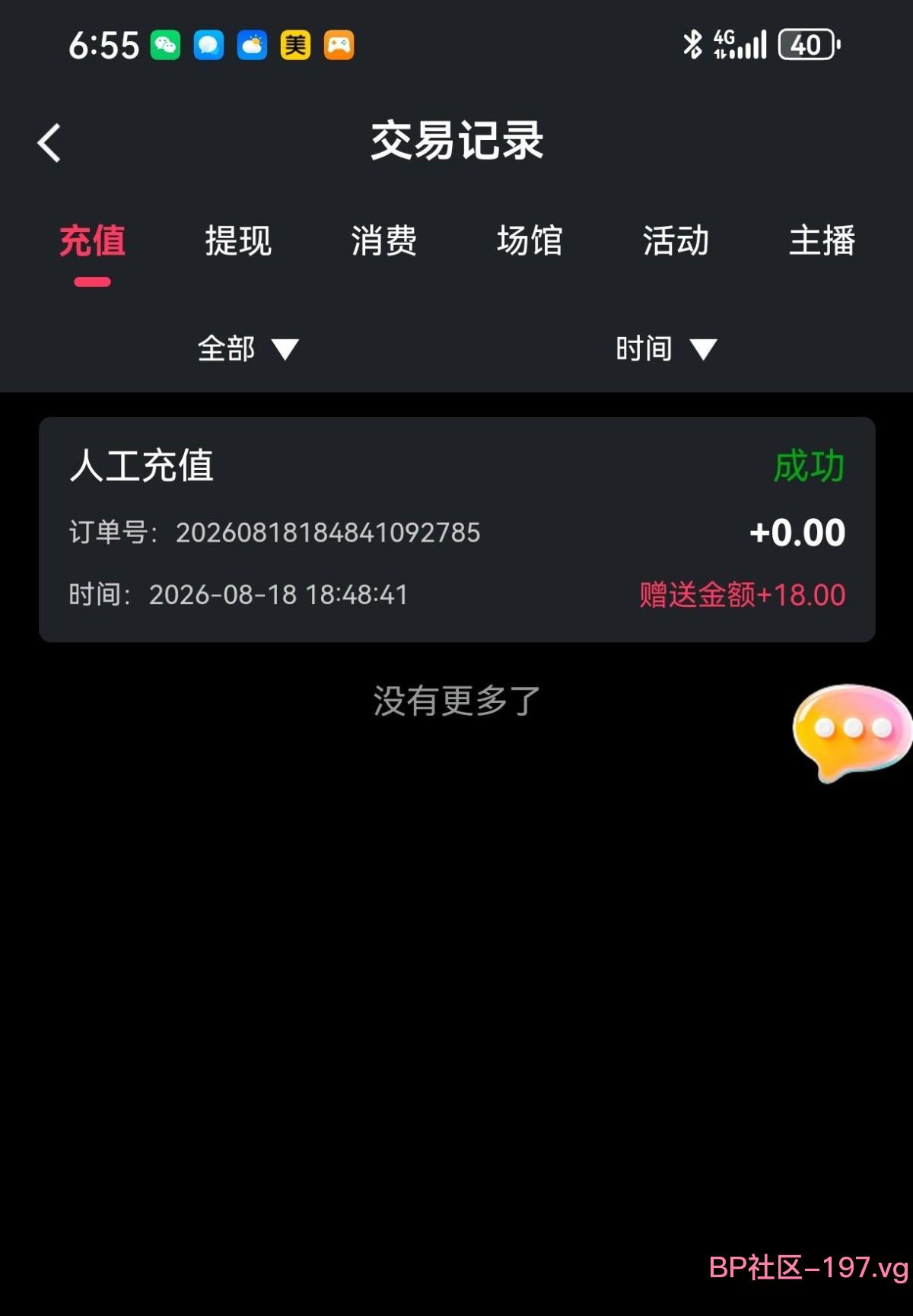The width and height of the screenshot is (913, 1316).
Task: Switch to the 提现 tab
Action: pyautogui.click(x=238, y=241)
